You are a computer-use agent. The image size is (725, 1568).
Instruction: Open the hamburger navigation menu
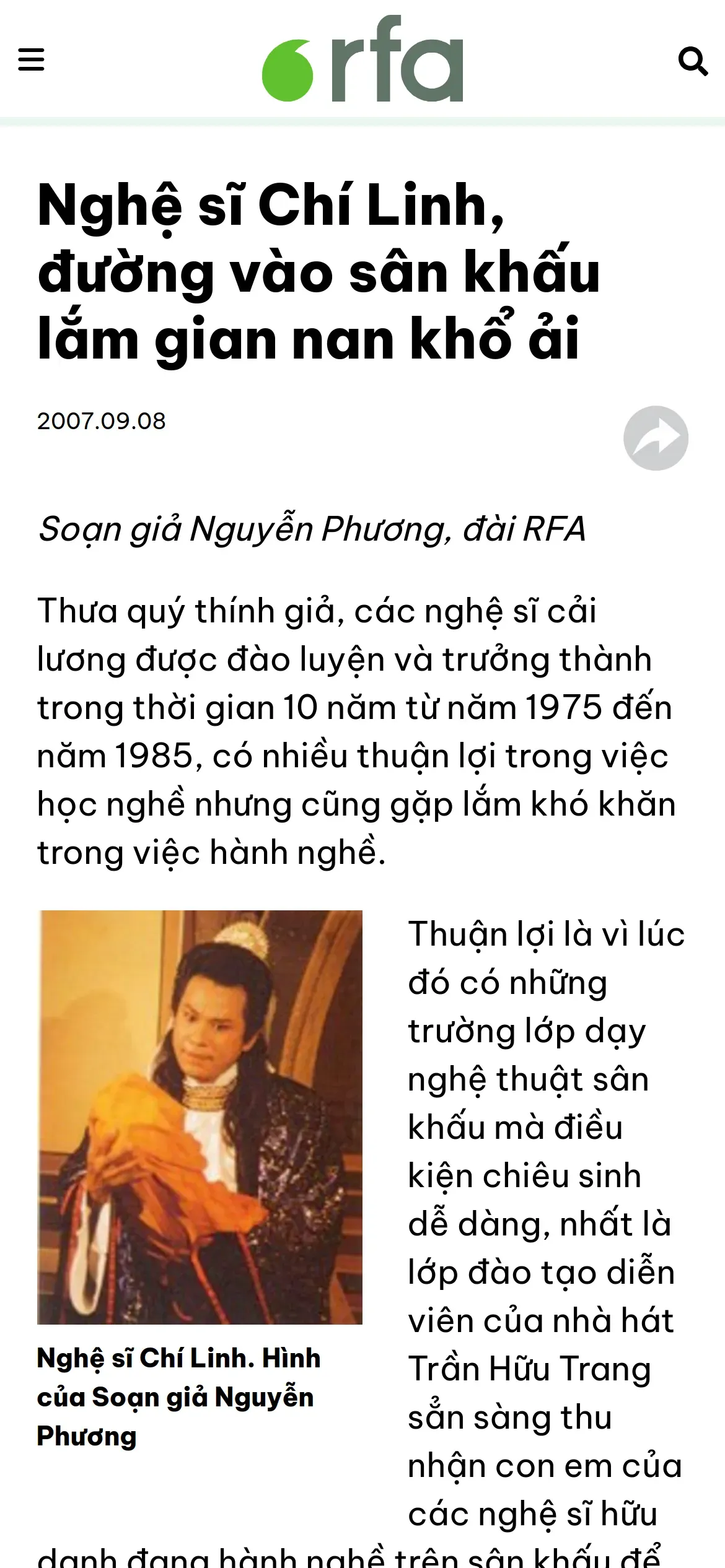click(31, 60)
